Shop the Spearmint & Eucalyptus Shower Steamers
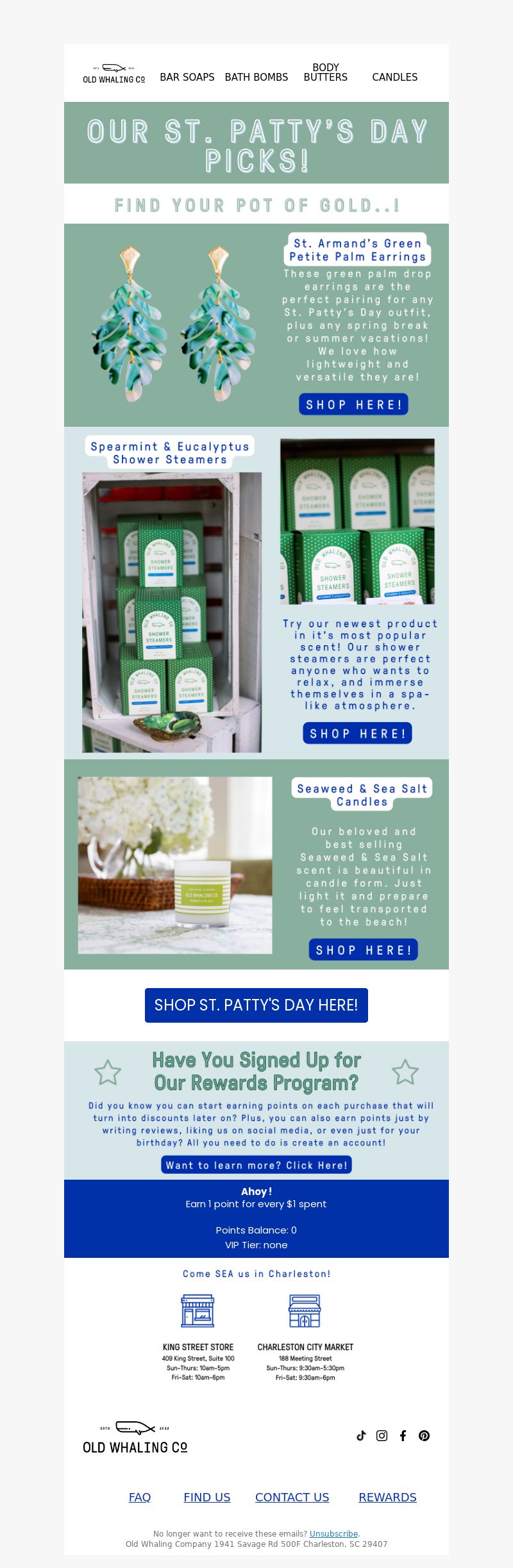Image resolution: width=513 pixels, height=1568 pixels. [357, 733]
